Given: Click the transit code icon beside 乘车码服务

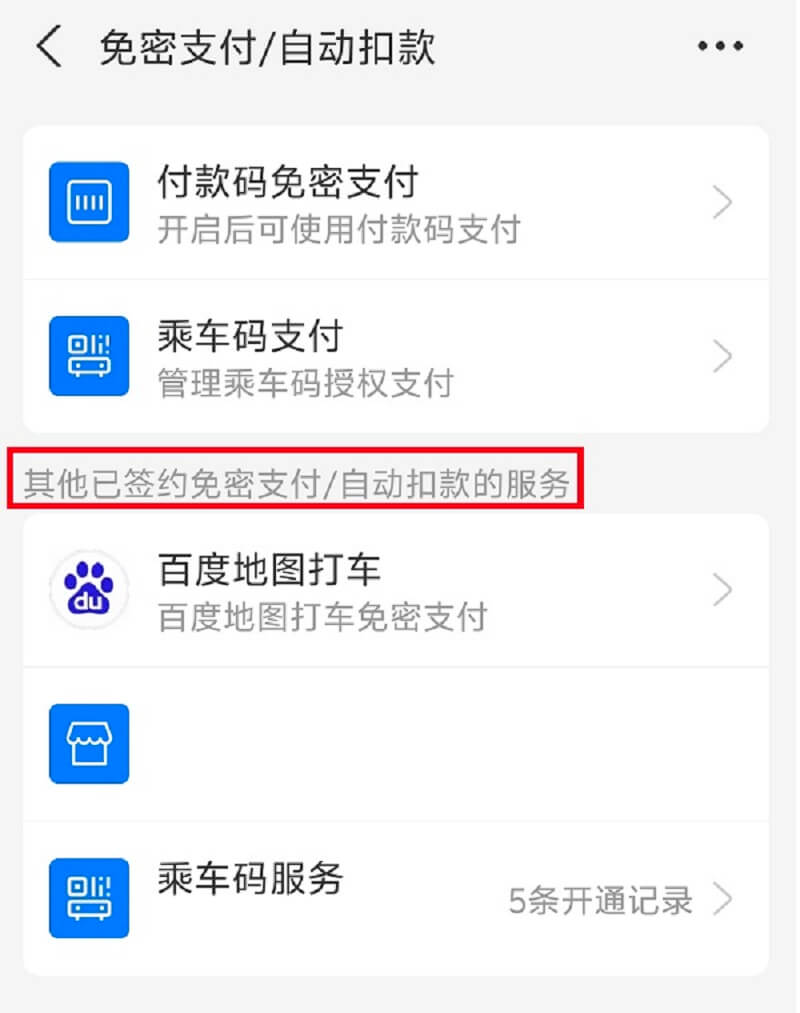Looking at the screenshot, I should pyautogui.click(x=88, y=898).
